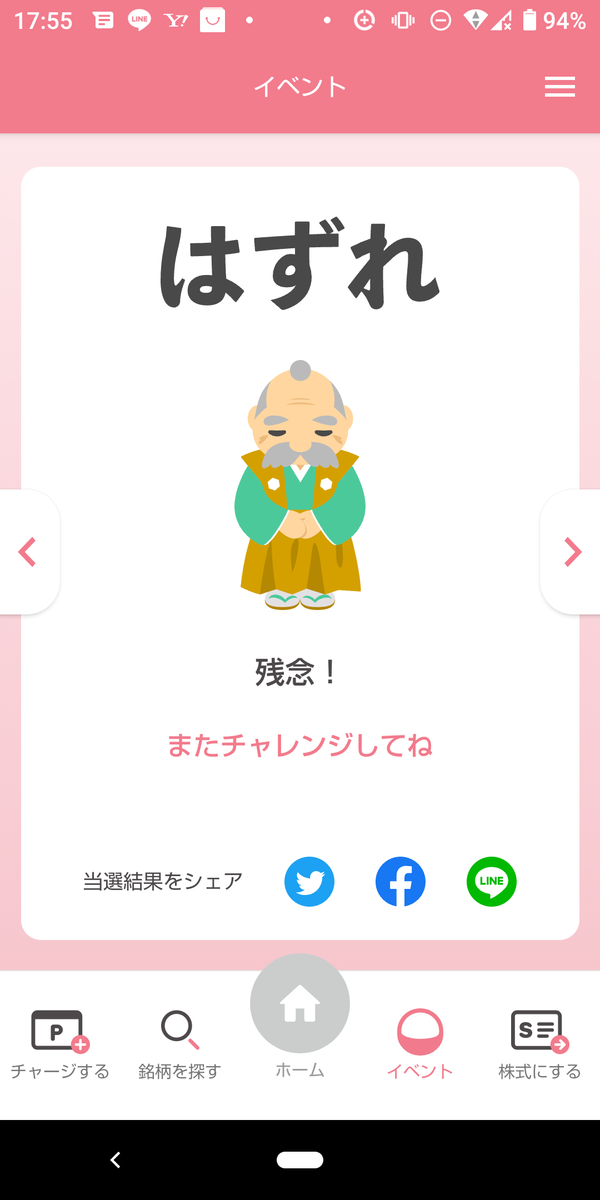Screen dimensions: 600x1200
Task: Tap the system back button
Action: (x=115, y=1160)
